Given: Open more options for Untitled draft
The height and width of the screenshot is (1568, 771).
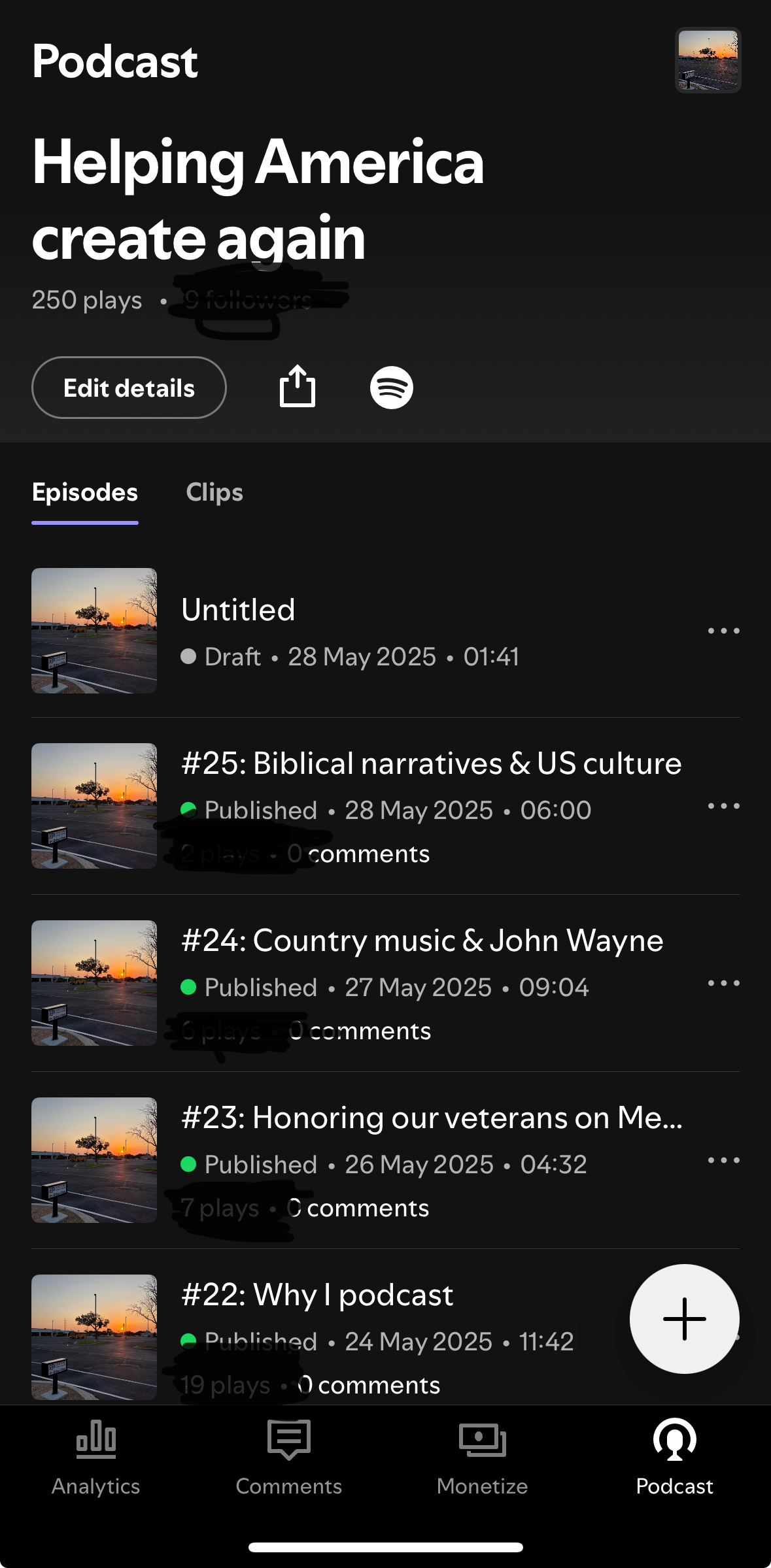Looking at the screenshot, I should point(723,631).
